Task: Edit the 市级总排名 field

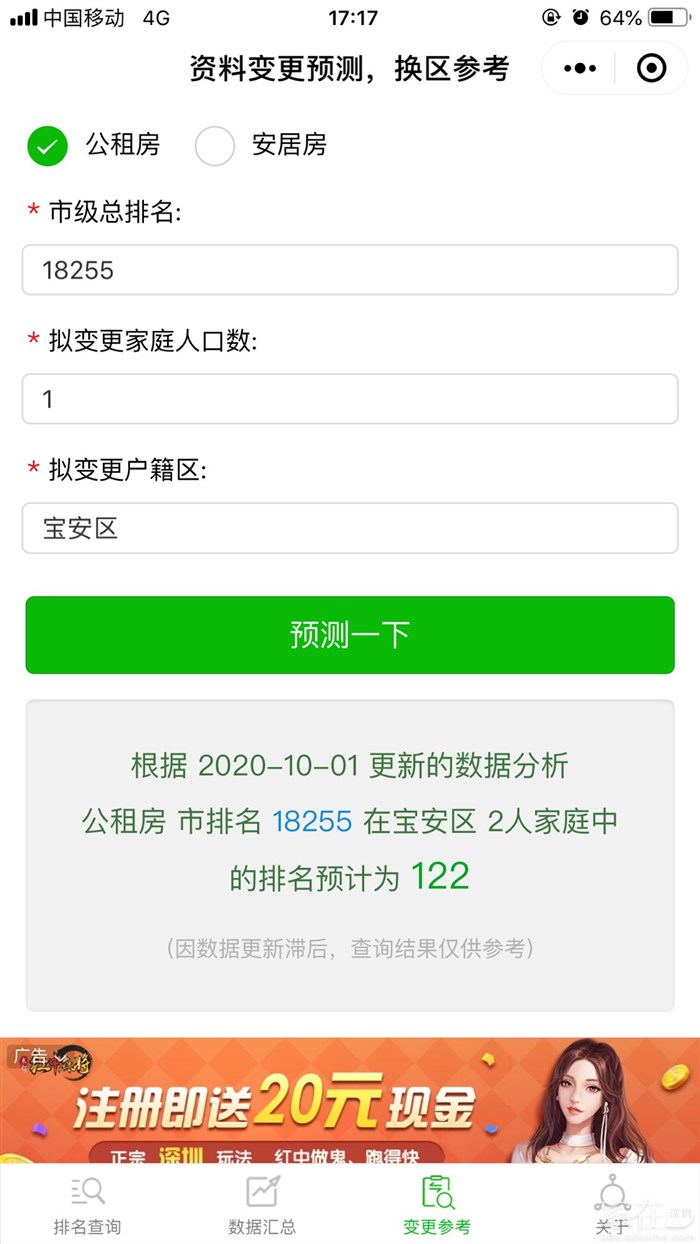Action: pos(350,270)
